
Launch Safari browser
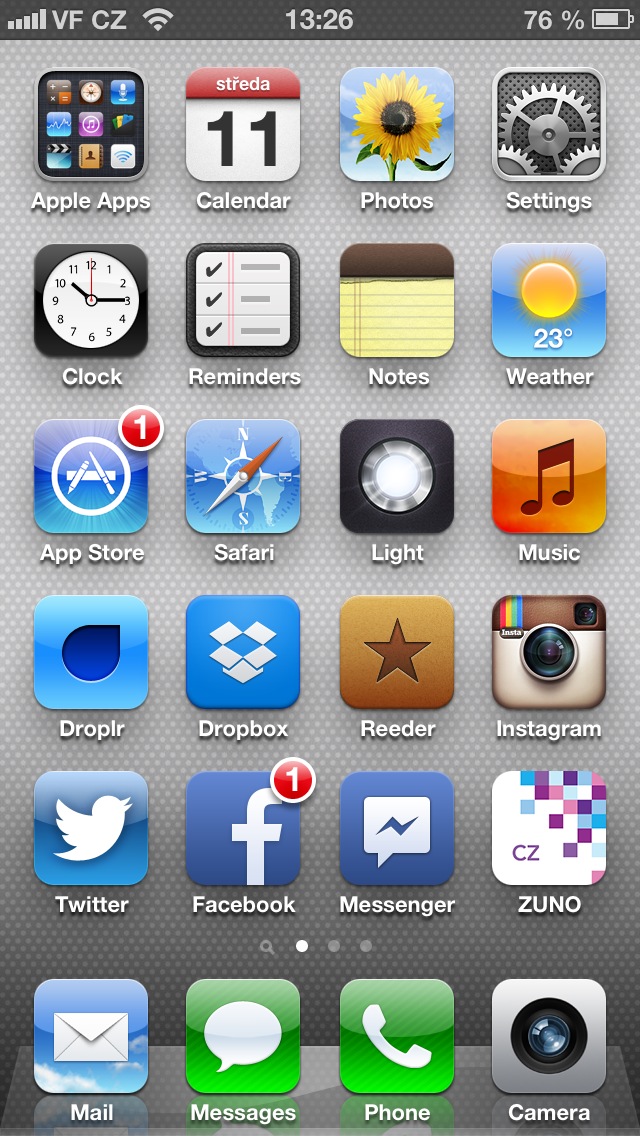coord(243,477)
